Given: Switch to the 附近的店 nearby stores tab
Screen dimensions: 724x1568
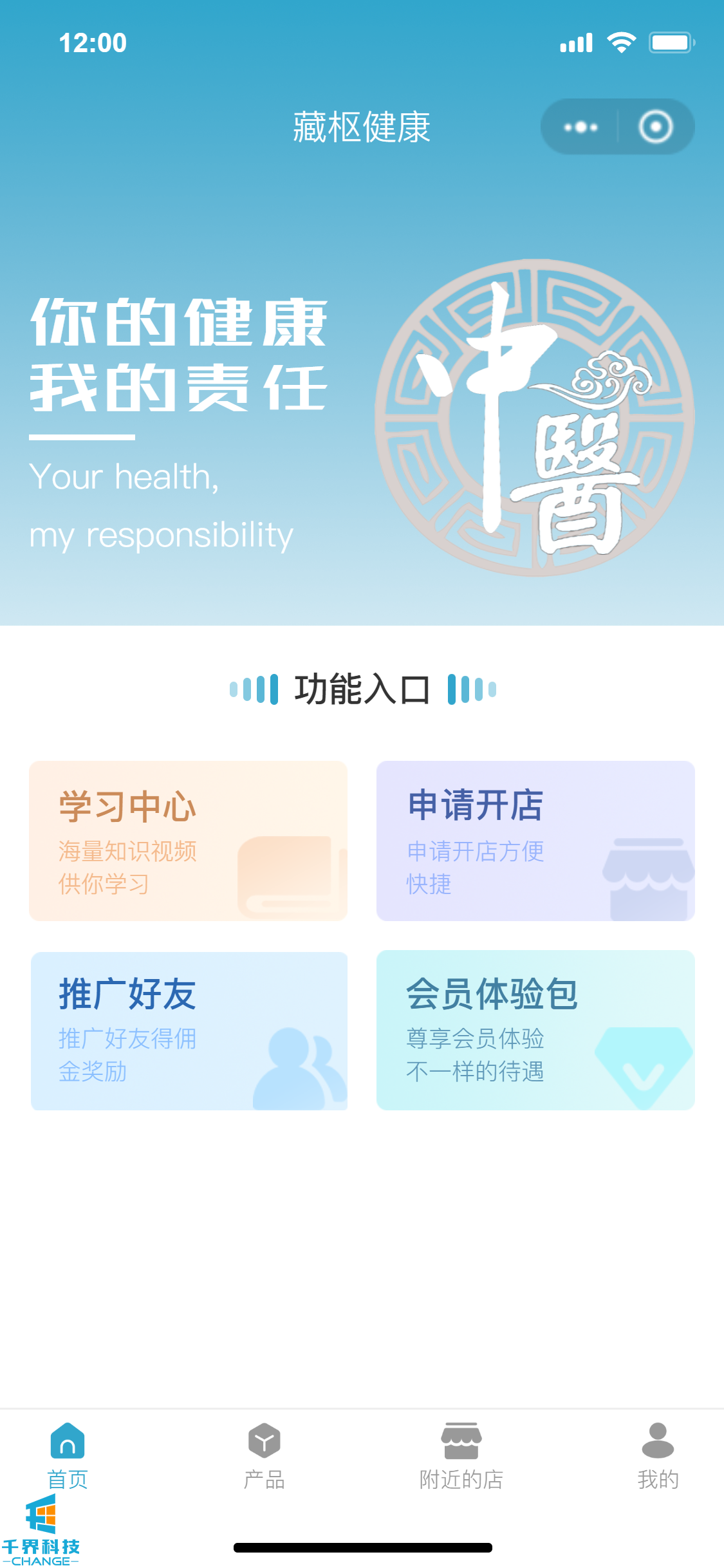Looking at the screenshot, I should coord(461,1456).
